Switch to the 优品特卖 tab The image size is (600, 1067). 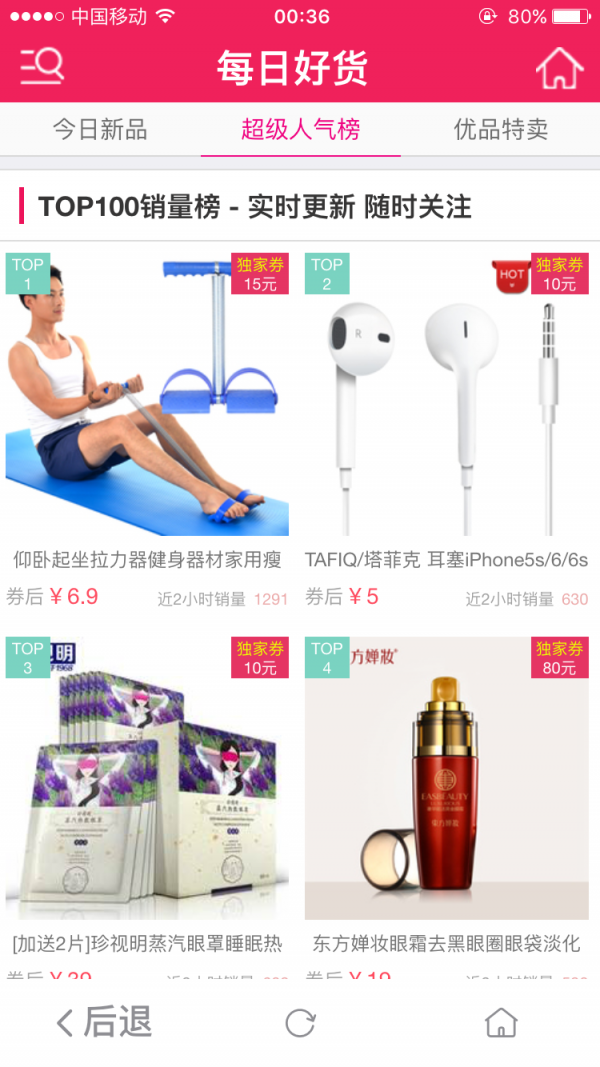[500, 130]
